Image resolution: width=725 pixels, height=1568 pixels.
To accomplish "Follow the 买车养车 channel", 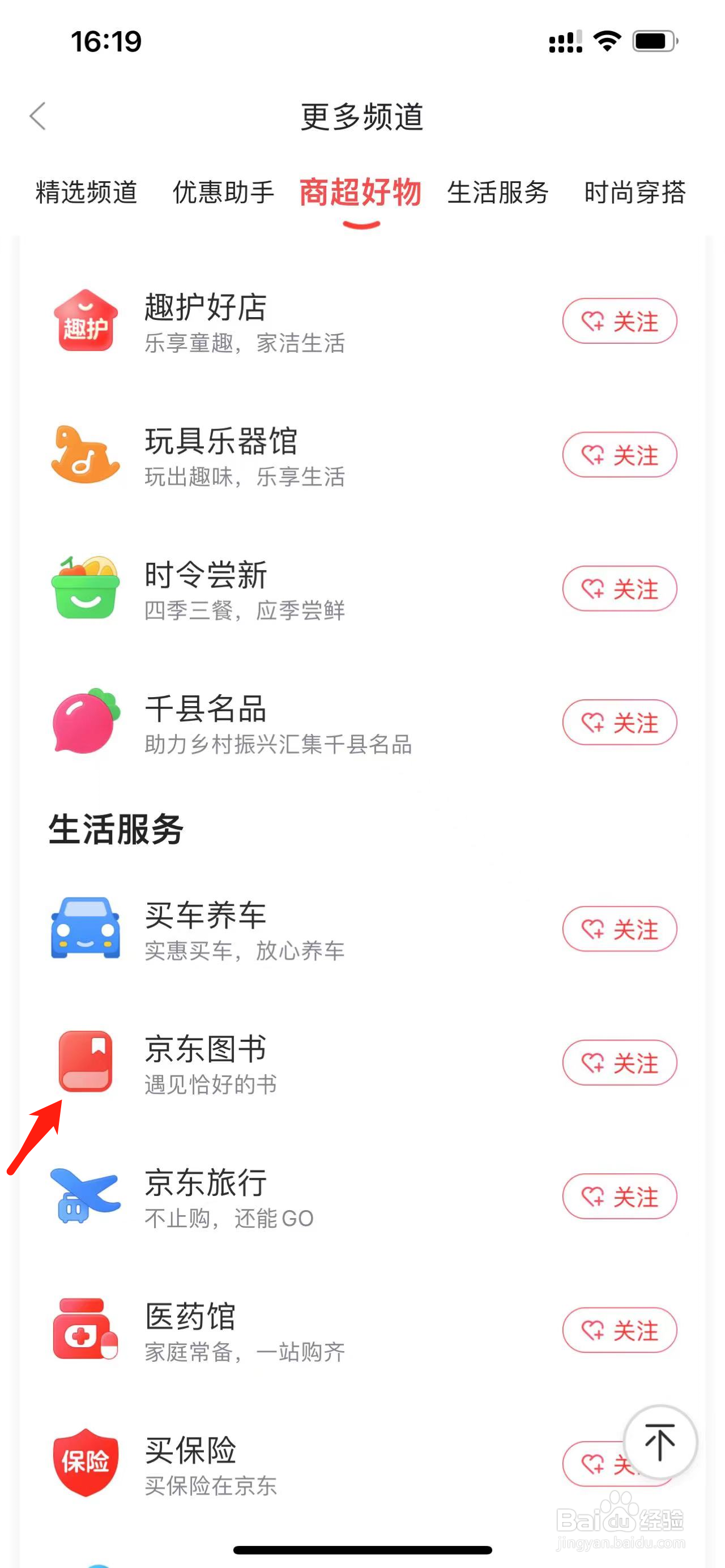I will click(x=619, y=929).
